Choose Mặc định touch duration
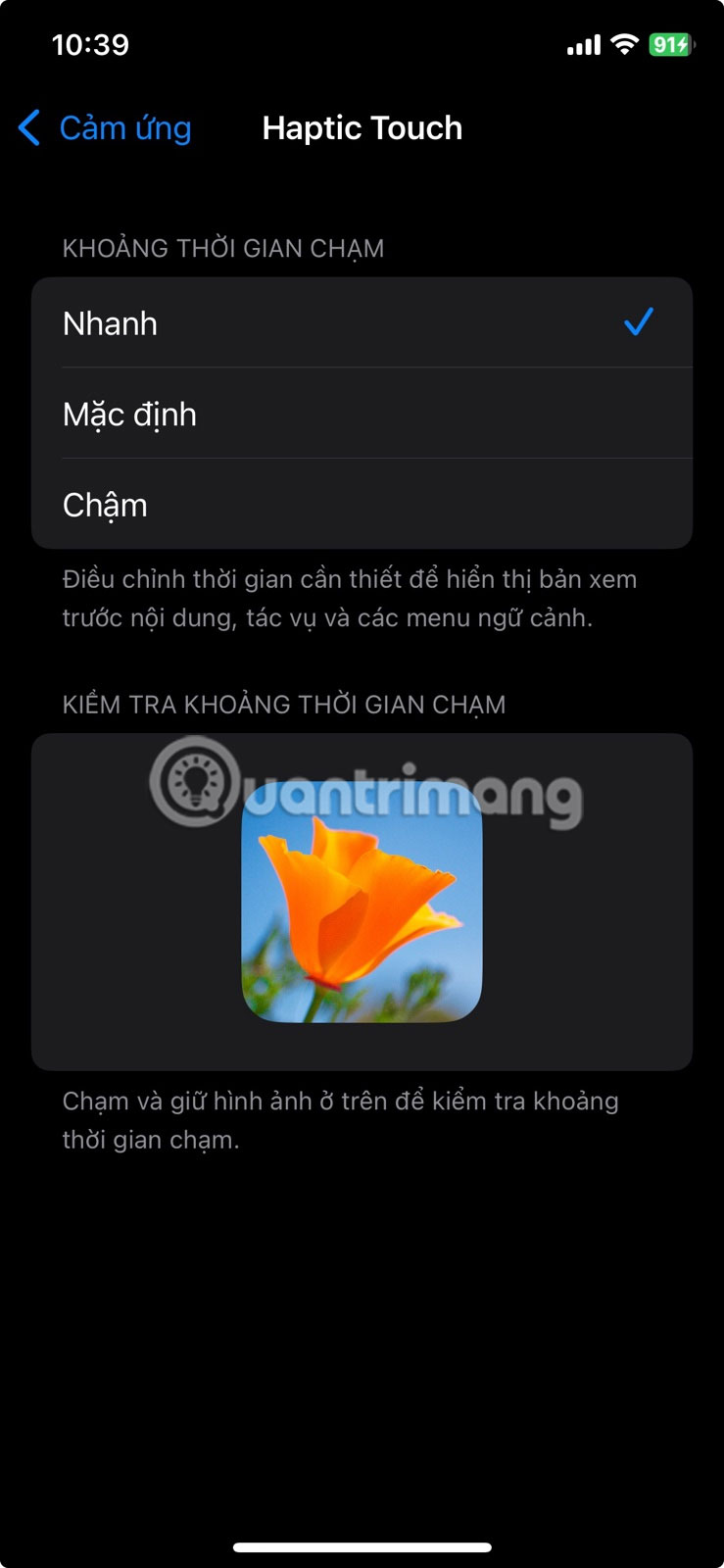Image resolution: width=724 pixels, height=1568 pixels. click(362, 415)
